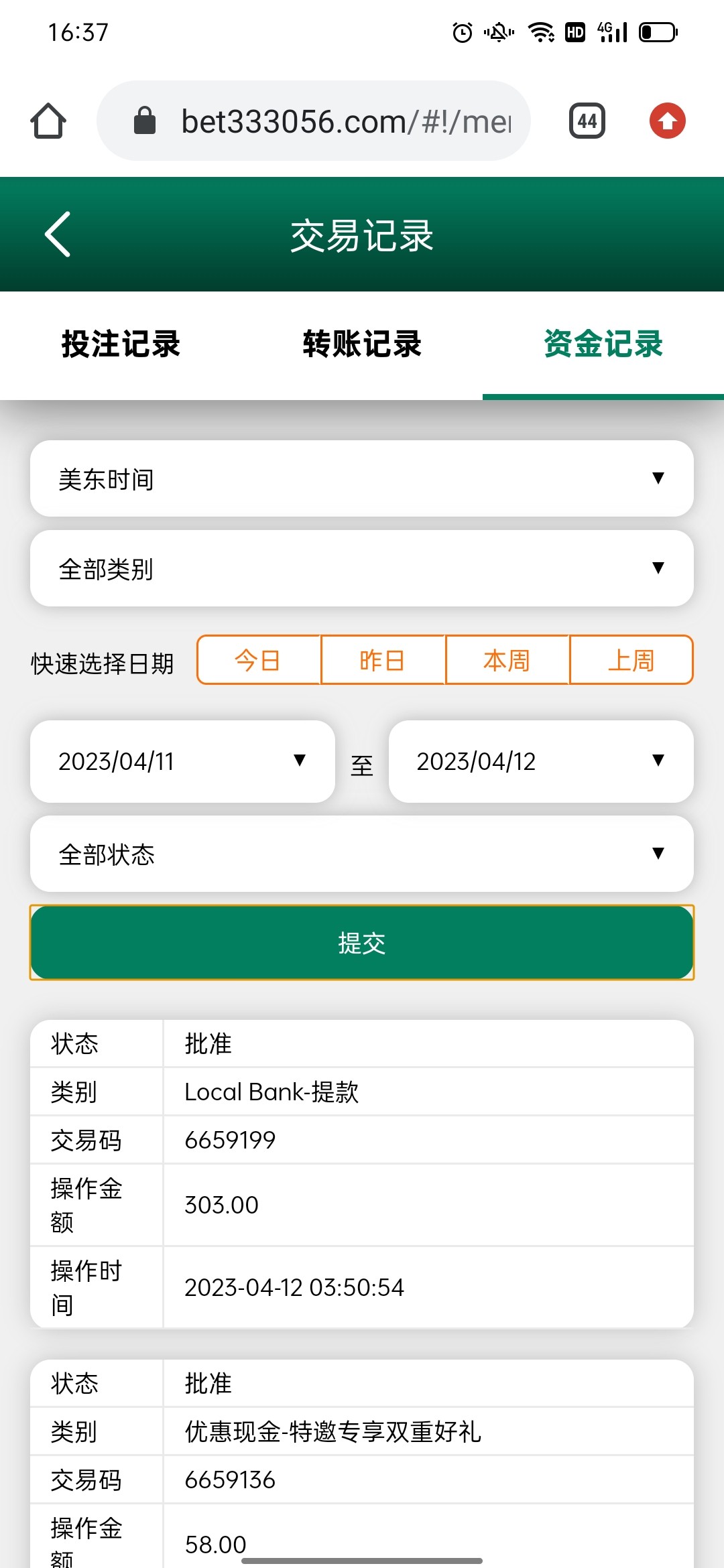Select 上周 quick date filter
The image size is (724, 1568).
coord(631,660)
